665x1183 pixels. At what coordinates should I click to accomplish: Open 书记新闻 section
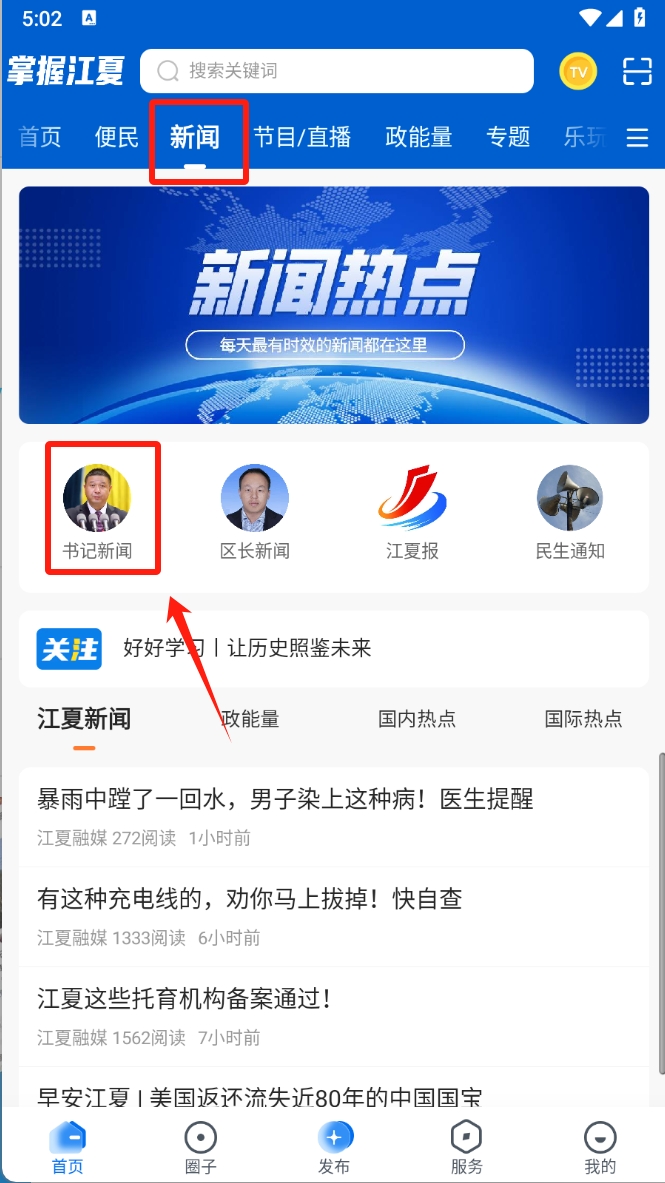[x=97, y=512]
